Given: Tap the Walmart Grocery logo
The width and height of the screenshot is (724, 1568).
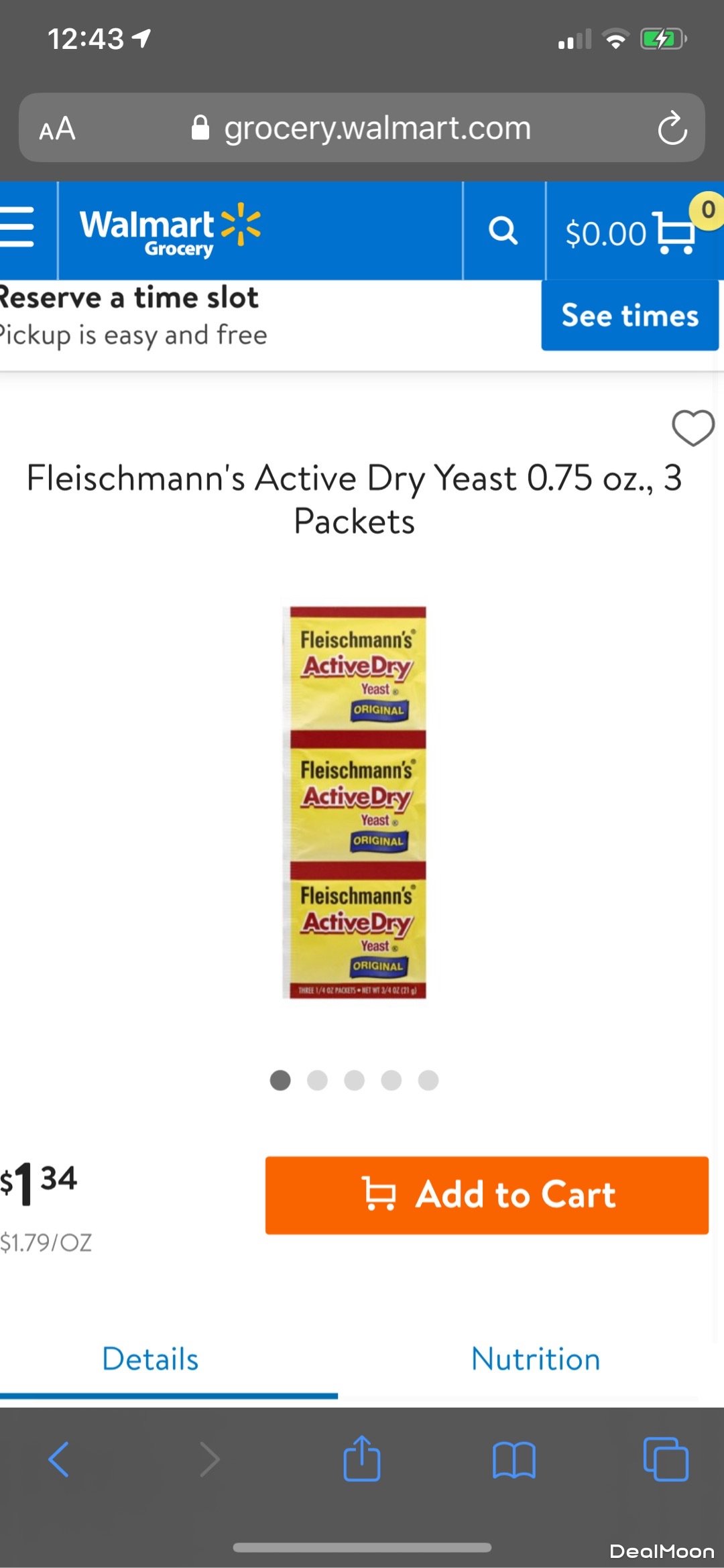Looking at the screenshot, I should pyautogui.click(x=170, y=231).
